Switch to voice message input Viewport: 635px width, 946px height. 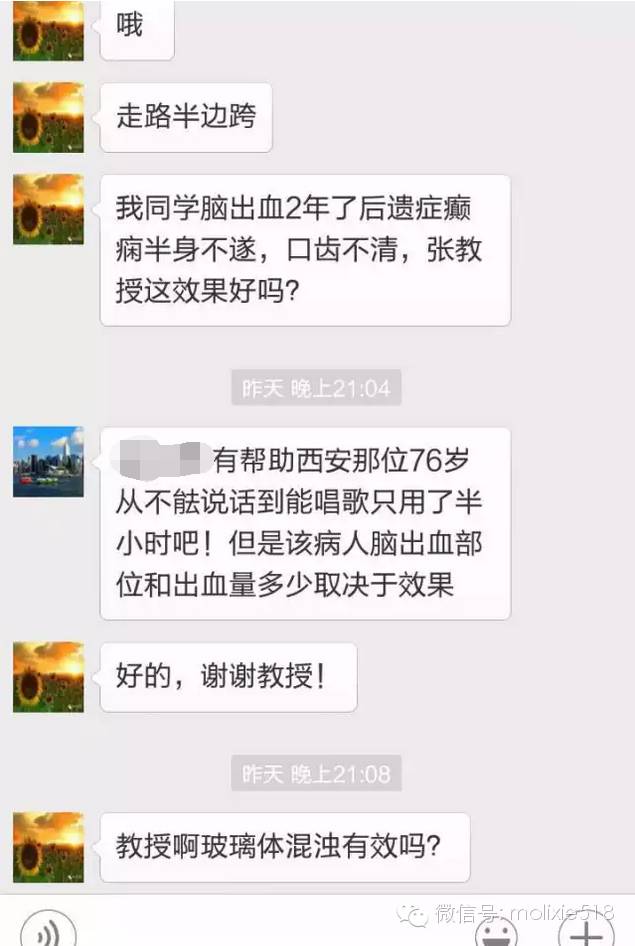(48, 932)
